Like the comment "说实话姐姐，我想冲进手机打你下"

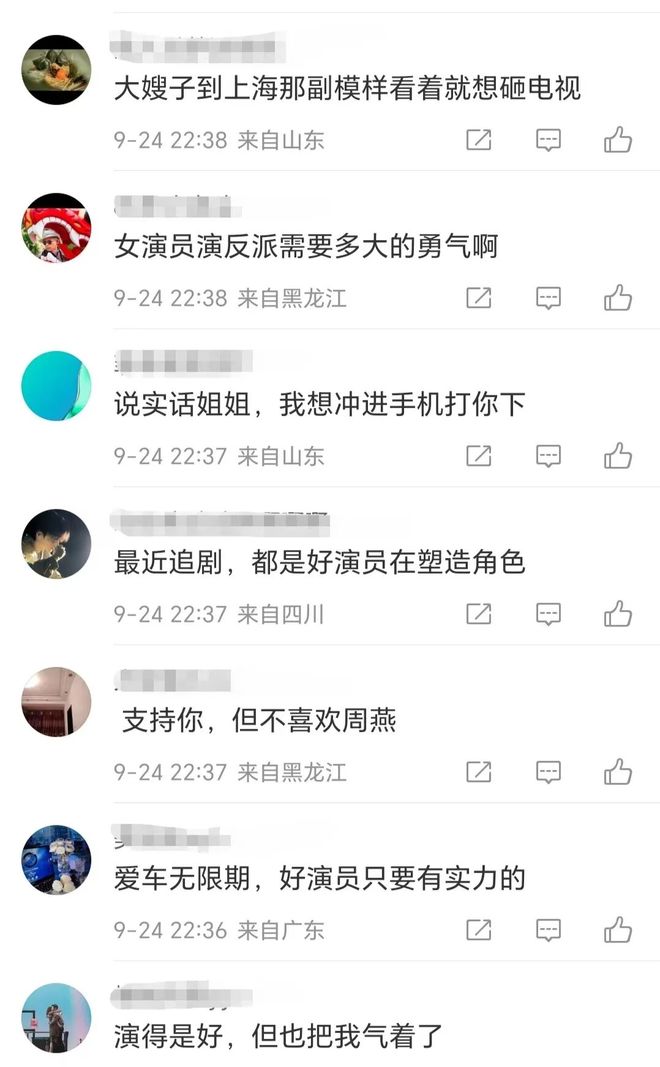pyautogui.click(x=618, y=456)
